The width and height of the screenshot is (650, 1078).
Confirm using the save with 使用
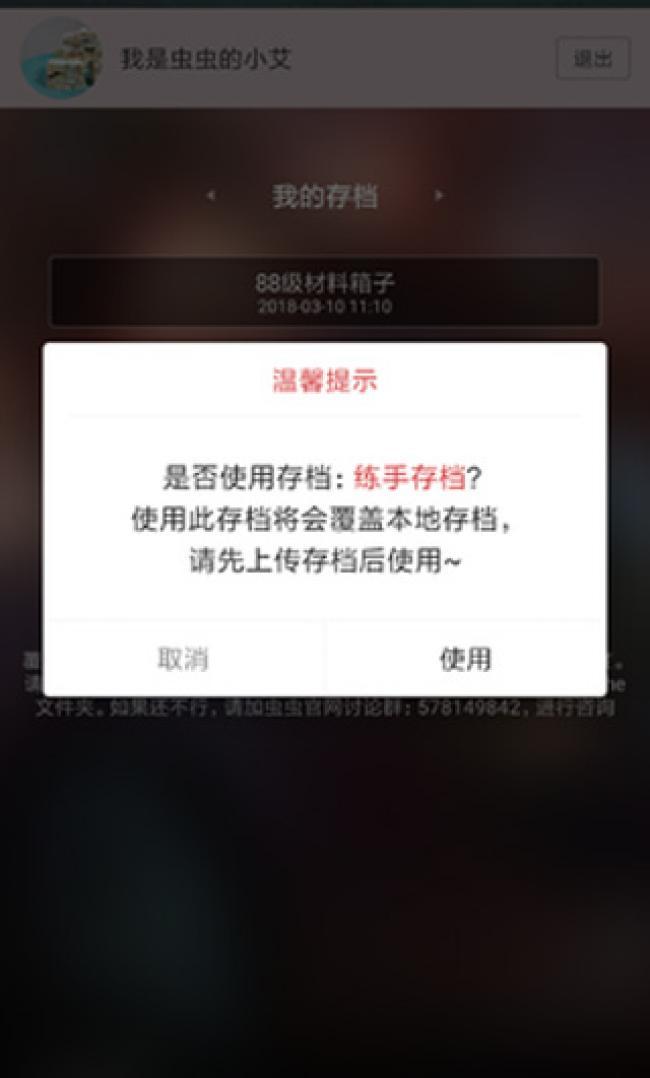coord(465,659)
